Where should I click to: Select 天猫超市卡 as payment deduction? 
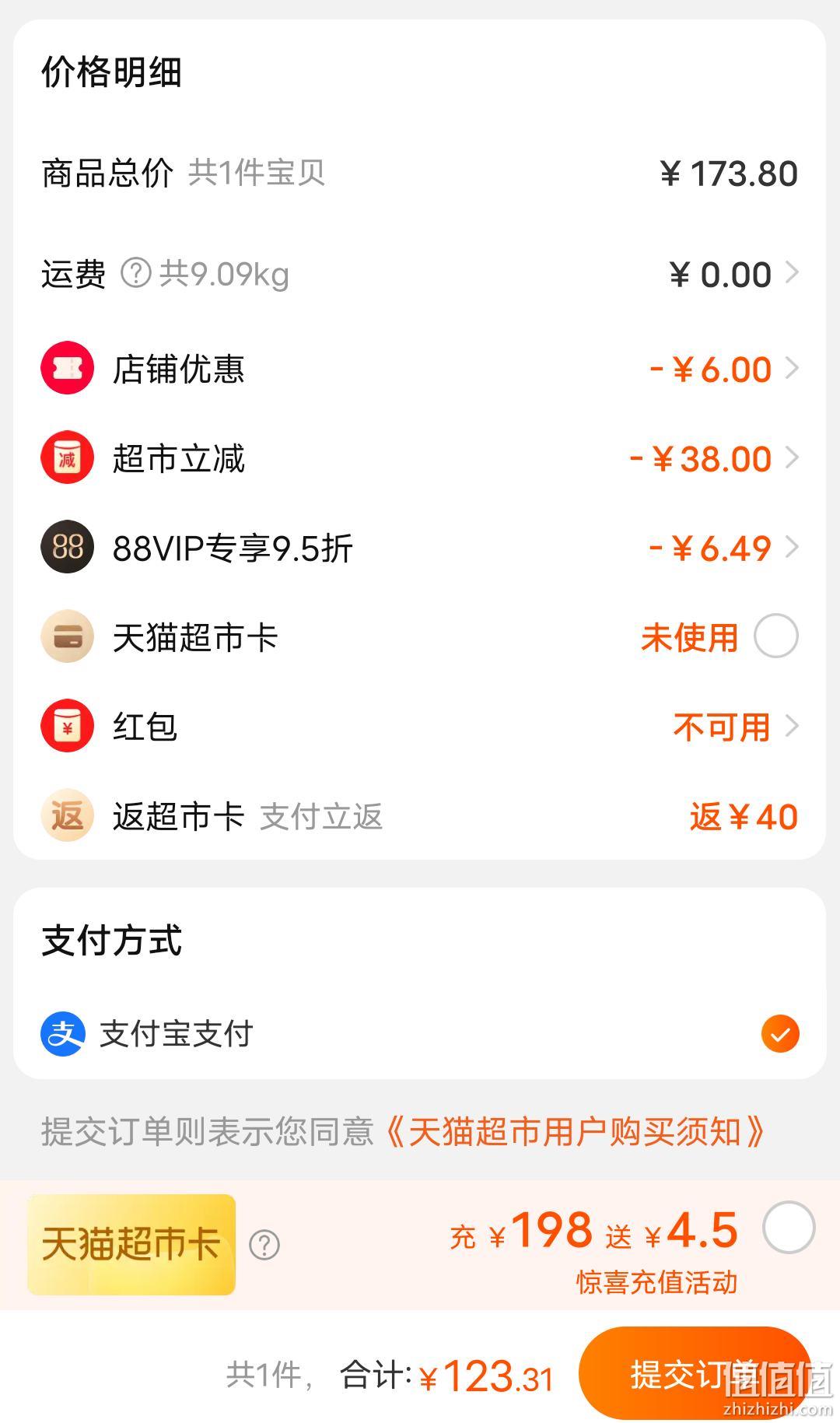pos(776,636)
